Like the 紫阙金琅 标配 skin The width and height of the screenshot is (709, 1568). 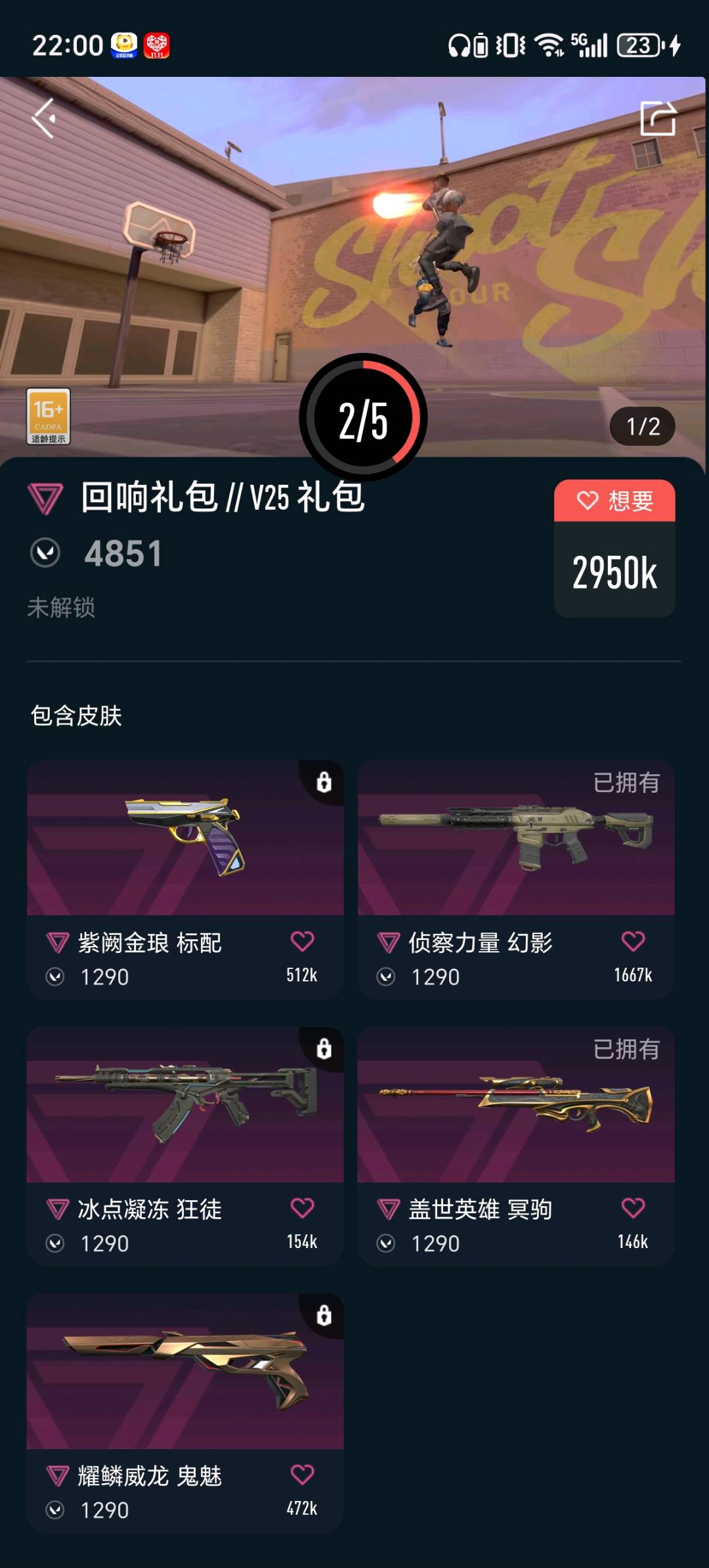click(x=302, y=941)
